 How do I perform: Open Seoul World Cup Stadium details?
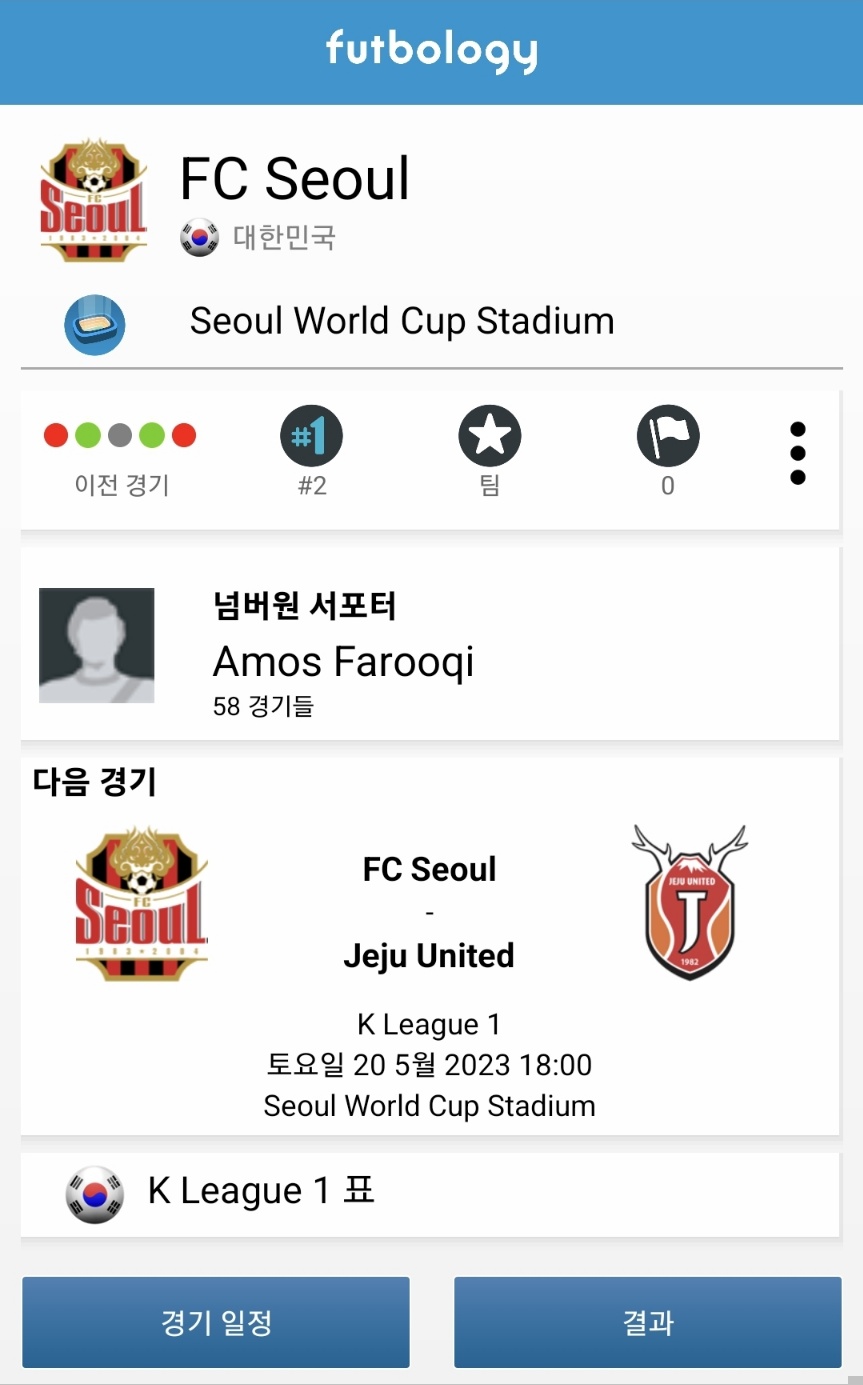[401, 322]
